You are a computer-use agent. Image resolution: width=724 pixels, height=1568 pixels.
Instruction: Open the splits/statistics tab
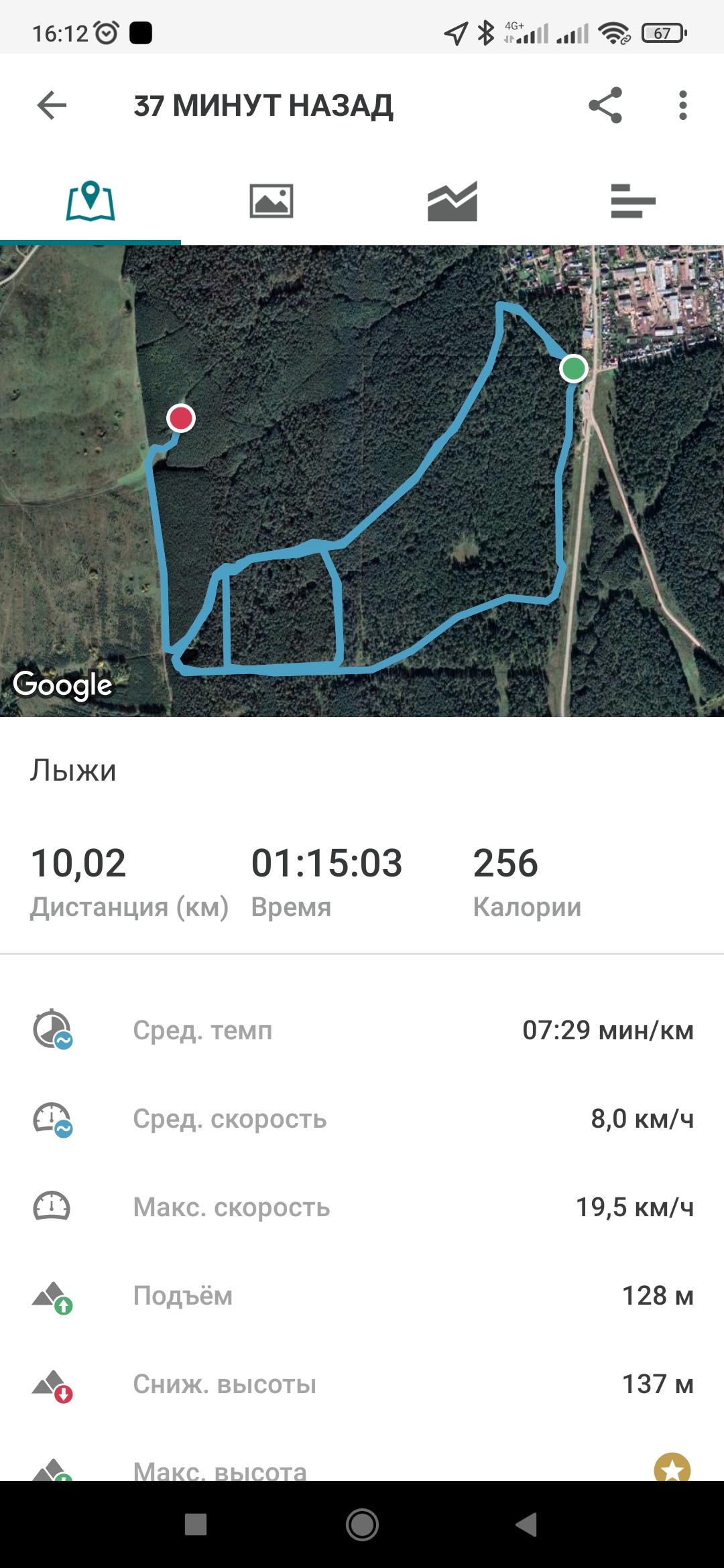click(x=633, y=201)
